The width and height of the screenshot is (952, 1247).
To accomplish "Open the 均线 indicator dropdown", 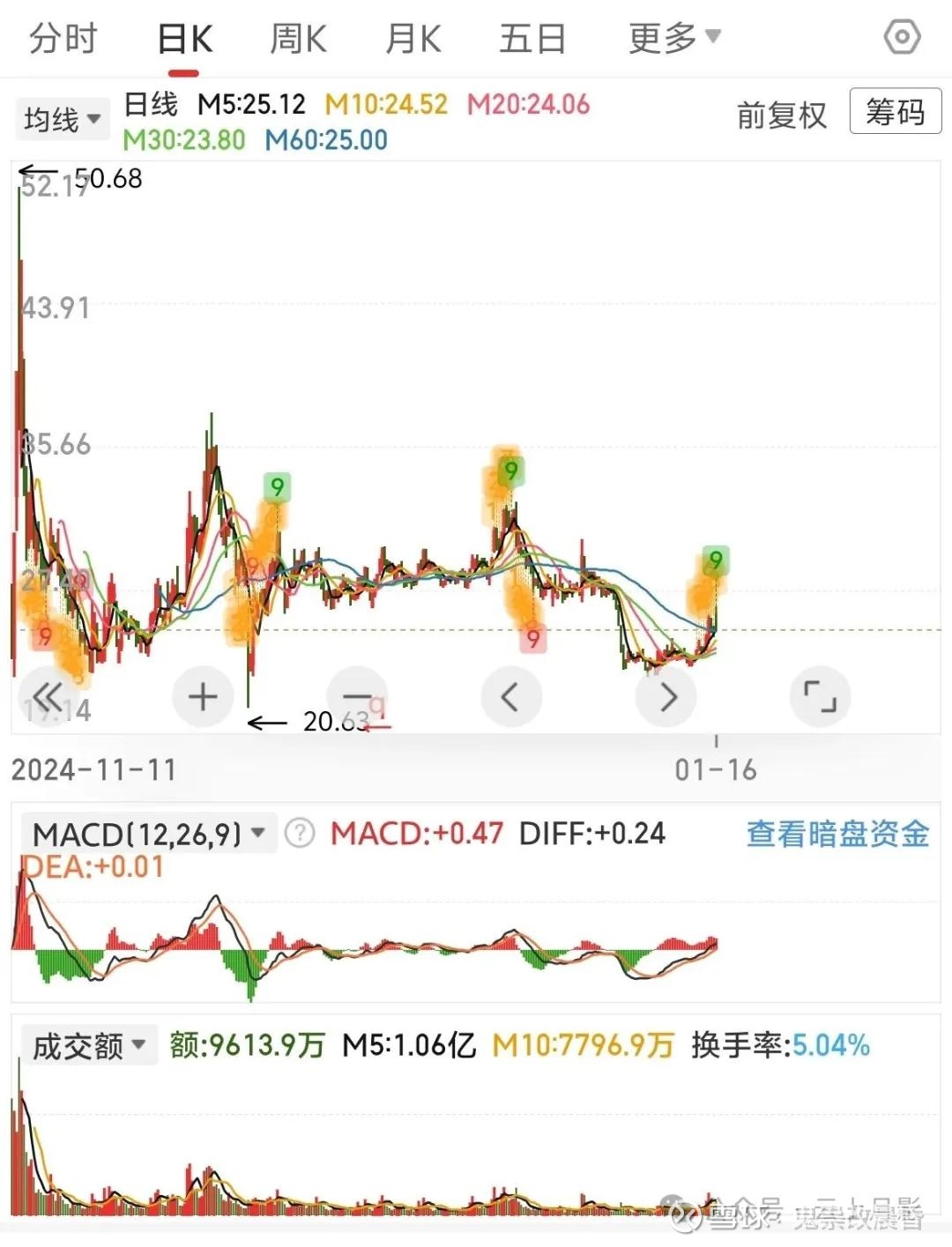I will [62, 119].
